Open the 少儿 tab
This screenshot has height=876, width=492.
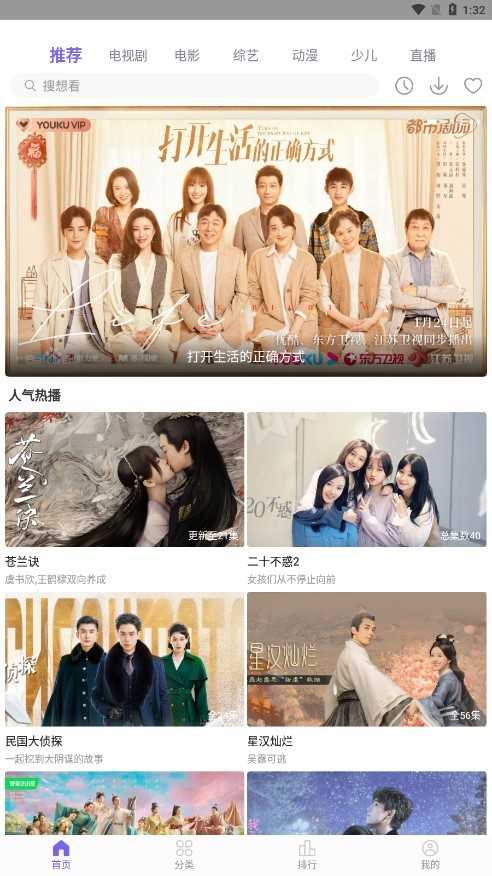tap(364, 55)
